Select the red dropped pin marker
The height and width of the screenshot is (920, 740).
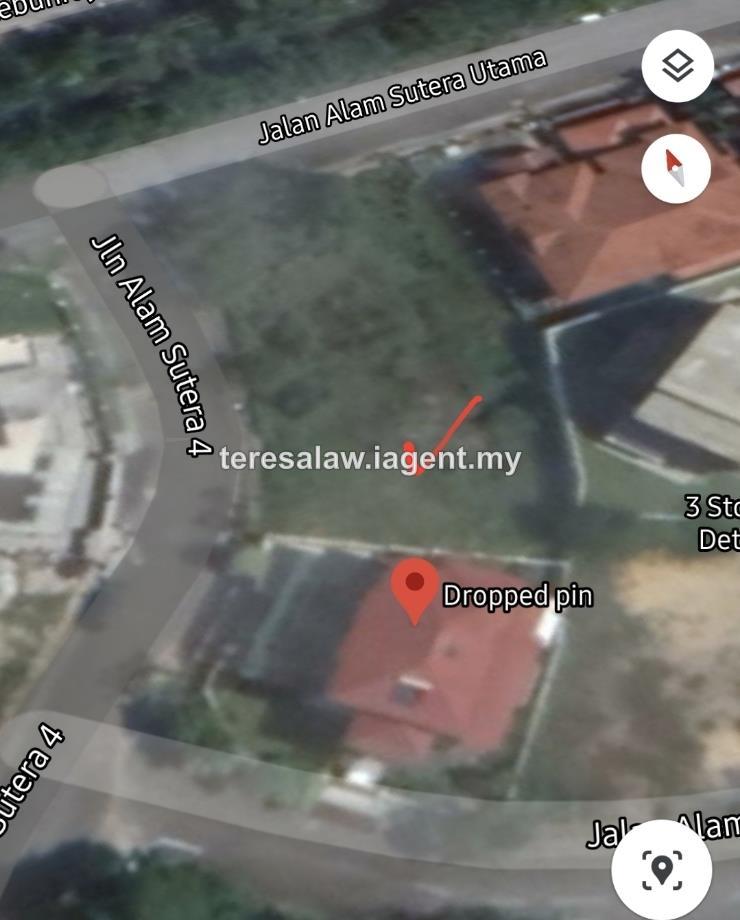(414, 587)
